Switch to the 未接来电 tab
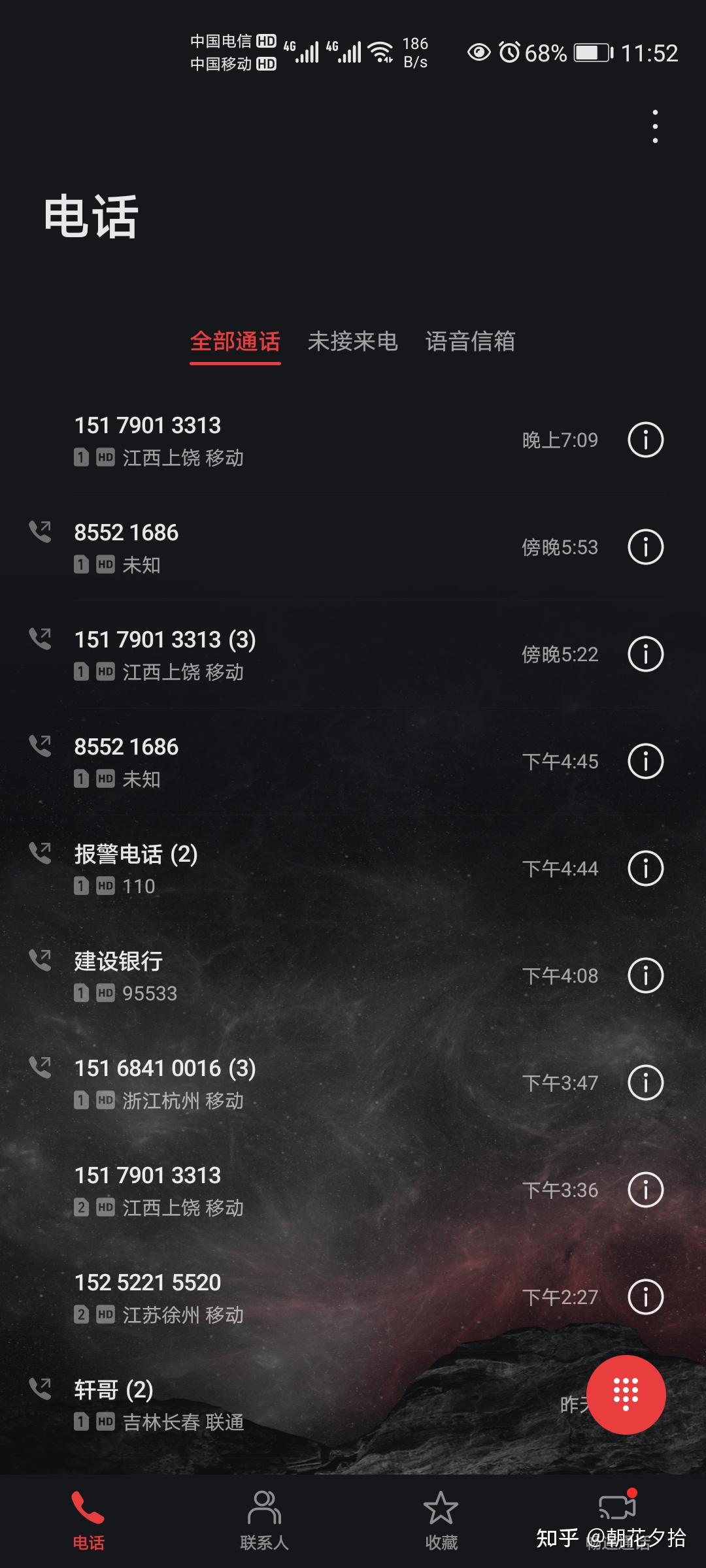Image resolution: width=706 pixels, height=1568 pixels. pos(352,342)
